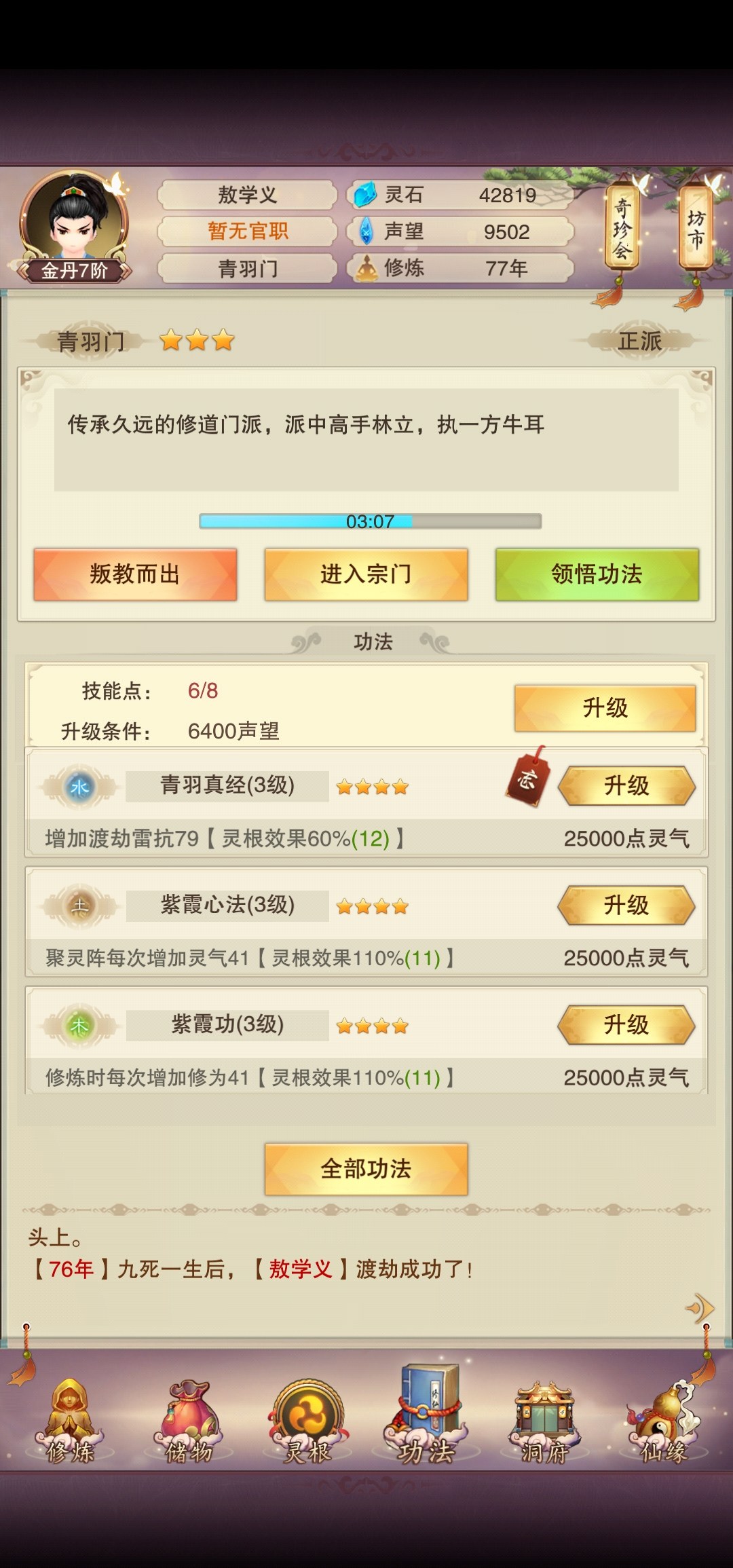Open 全部功法 list
This screenshot has width=733, height=1568.
coord(366,1169)
